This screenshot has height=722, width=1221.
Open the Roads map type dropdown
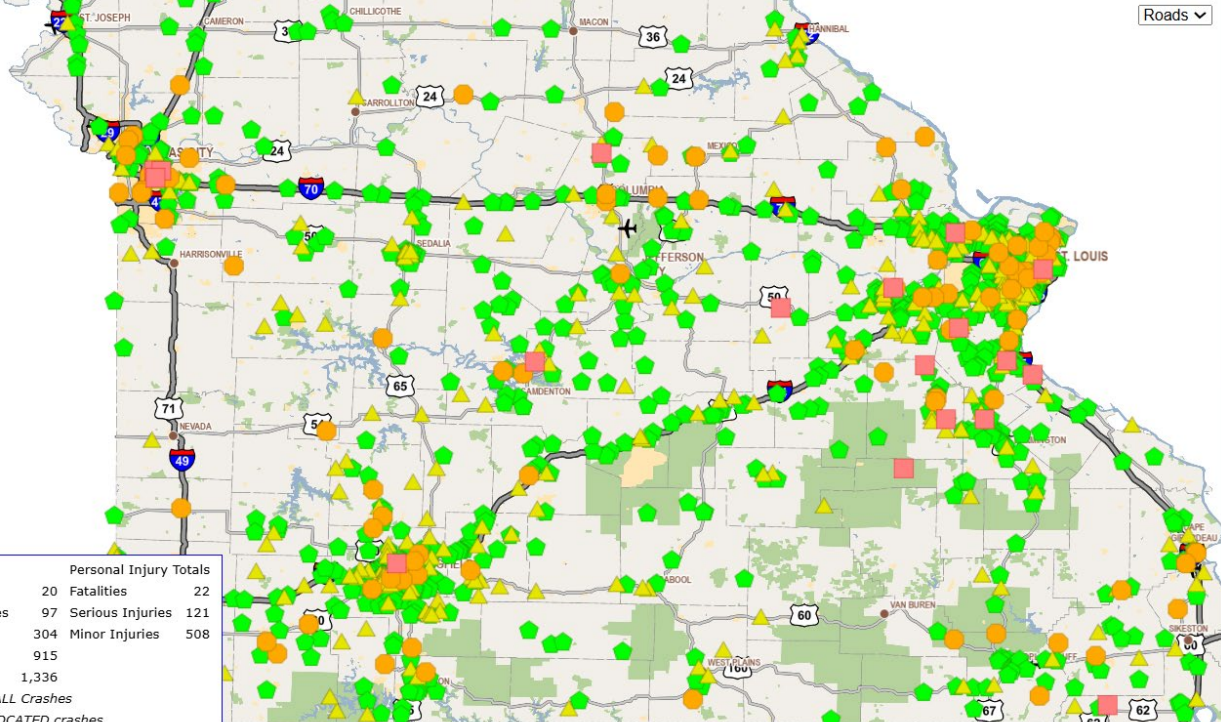1174,15
